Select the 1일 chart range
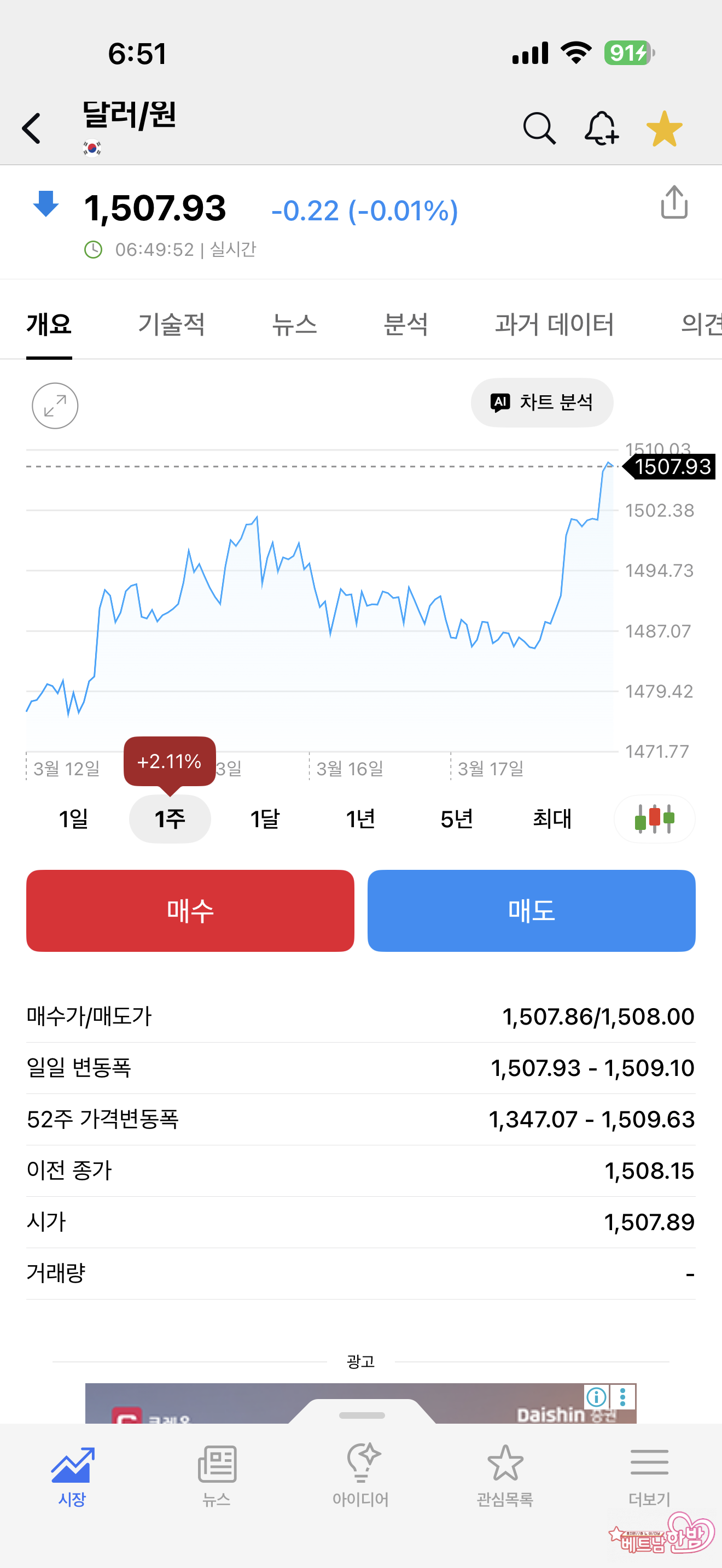722x1568 pixels. click(74, 818)
